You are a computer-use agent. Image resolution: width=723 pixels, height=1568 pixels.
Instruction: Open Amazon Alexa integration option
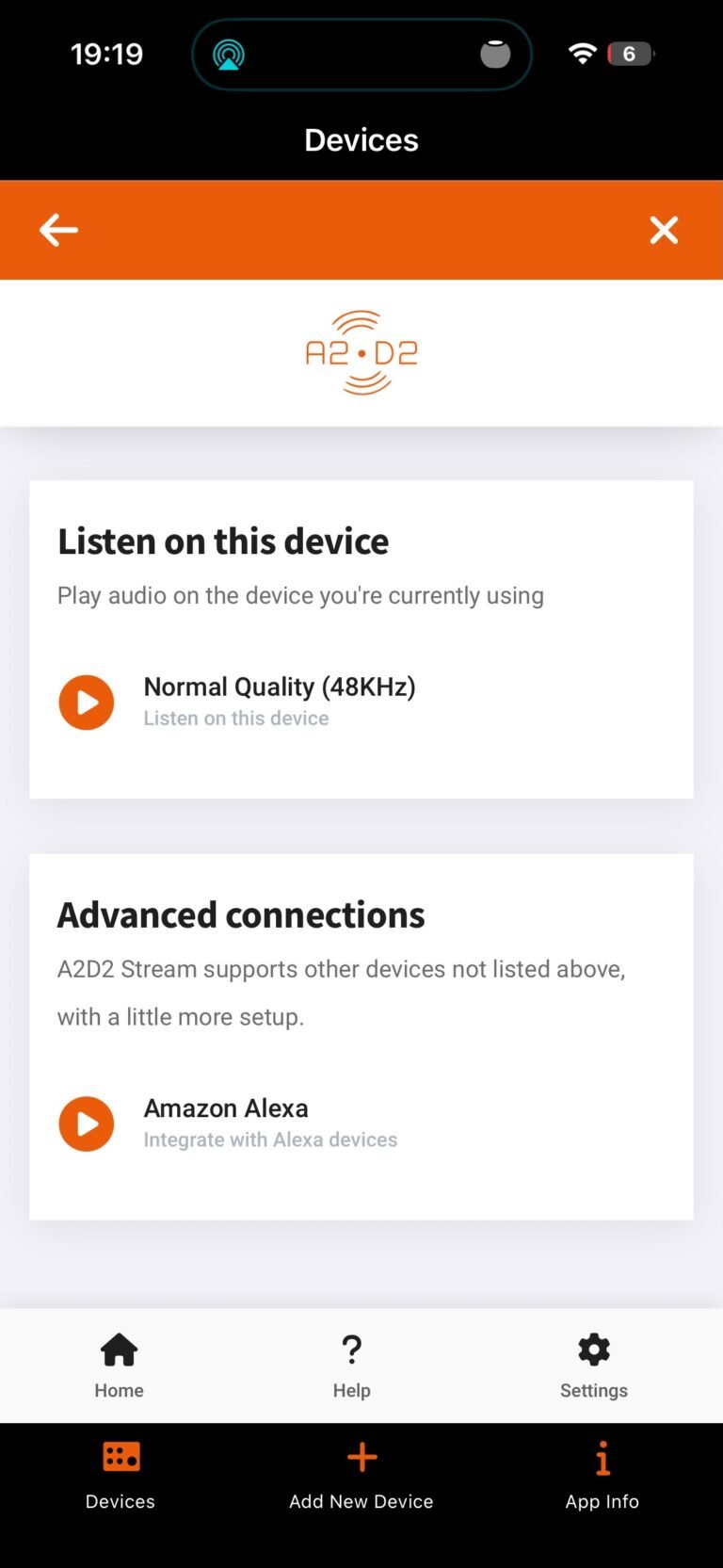(x=87, y=1123)
